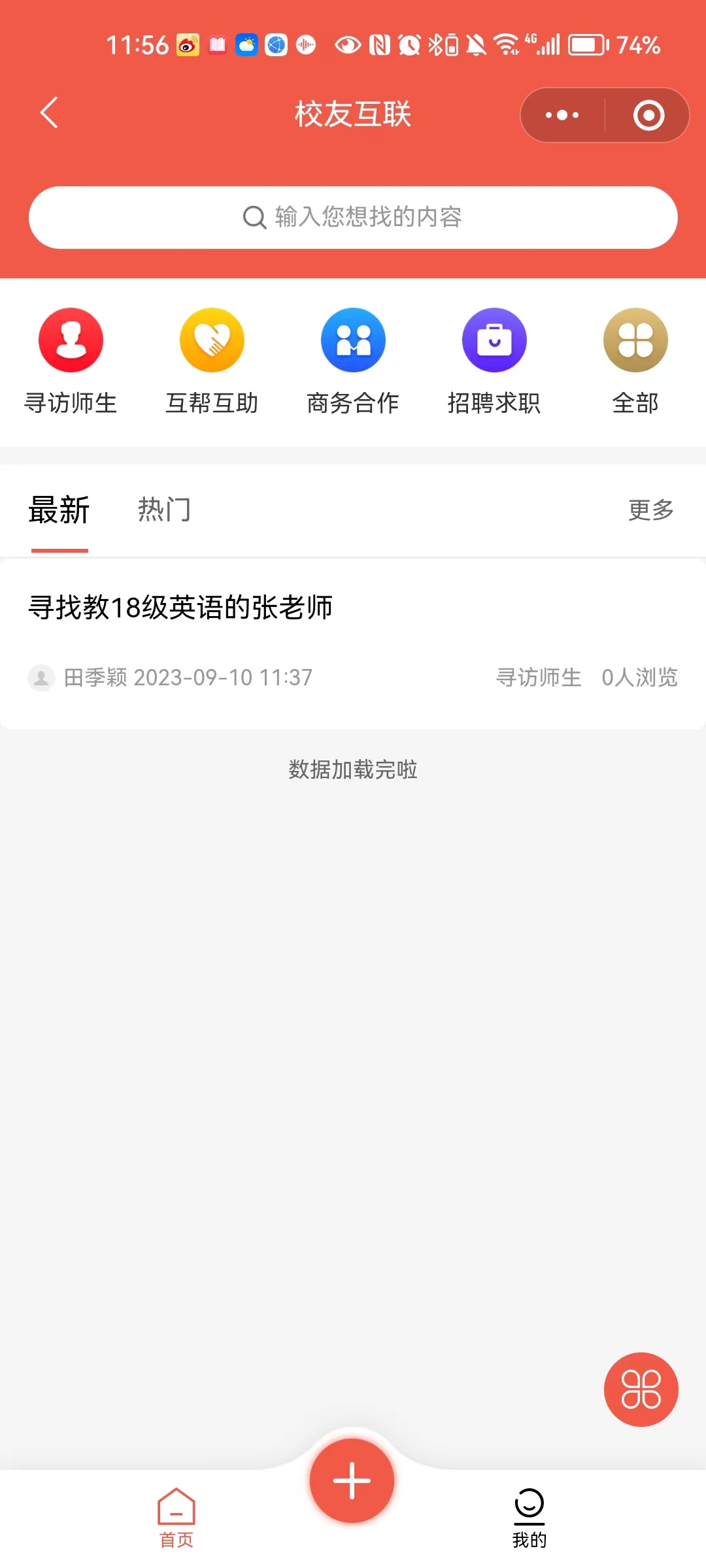The image size is (706, 1568).
Task: Open the 互帮互助 category
Action: click(212, 361)
